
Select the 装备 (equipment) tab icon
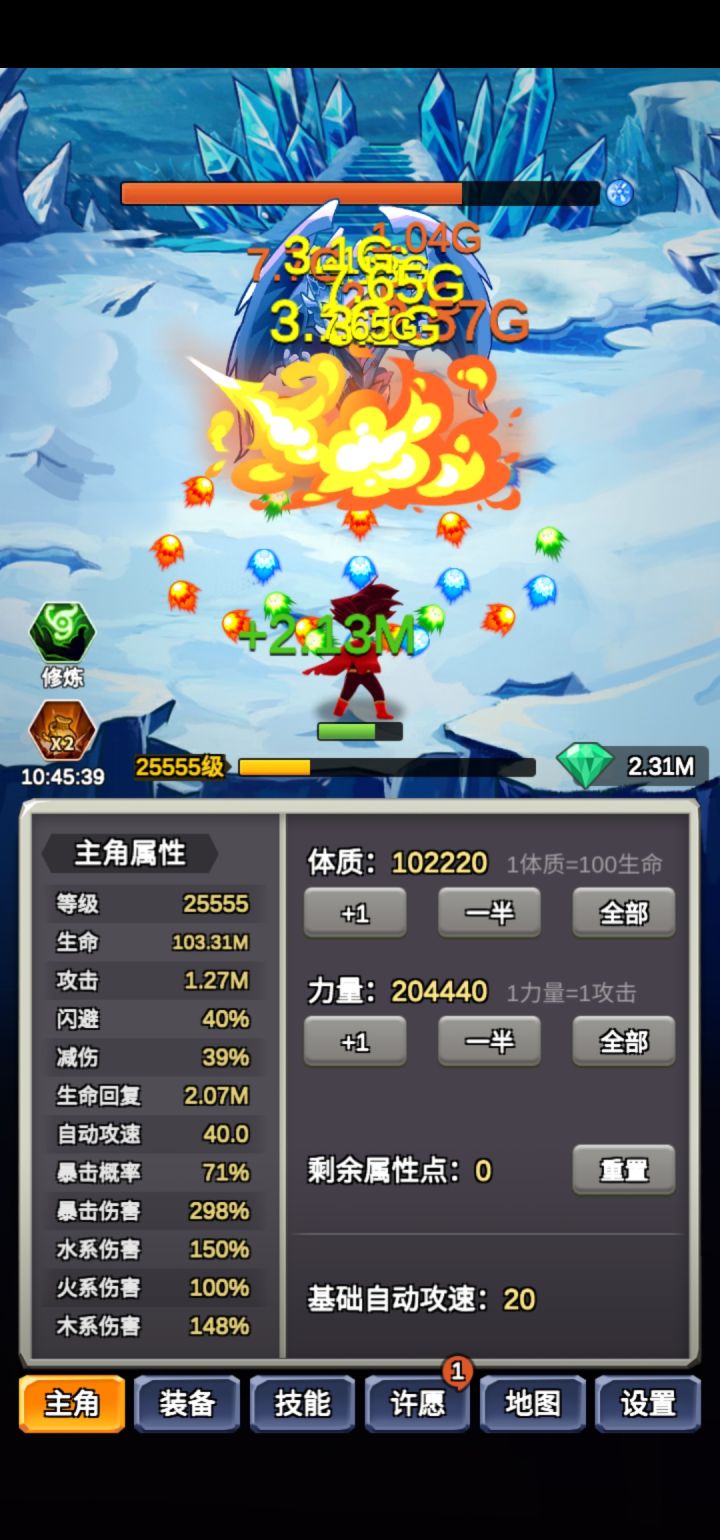pos(186,1403)
